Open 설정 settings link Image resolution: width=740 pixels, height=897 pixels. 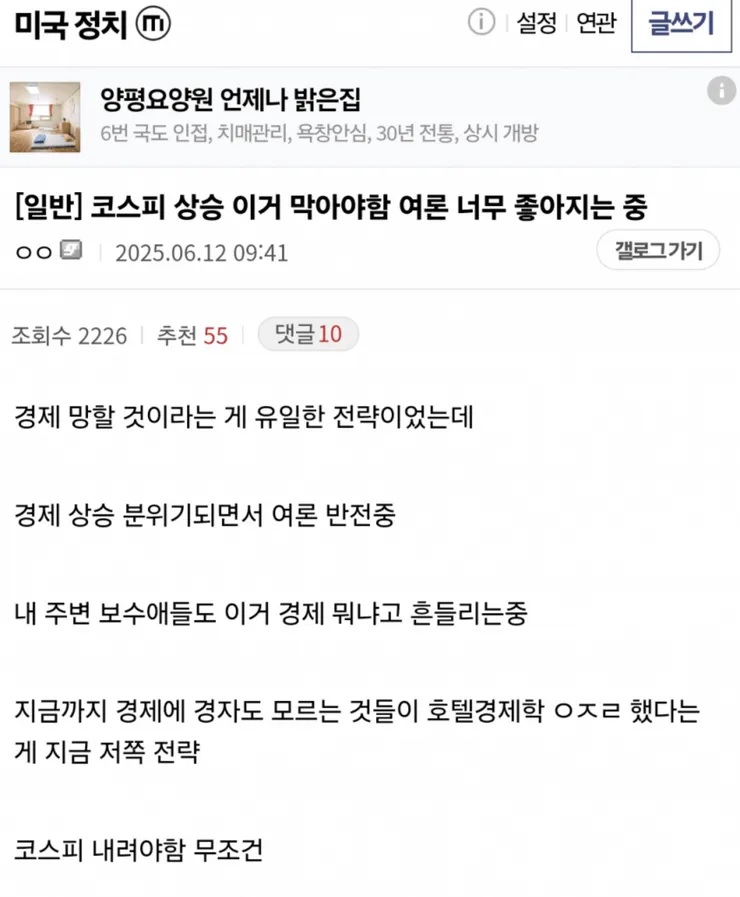[x=536, y=24]
